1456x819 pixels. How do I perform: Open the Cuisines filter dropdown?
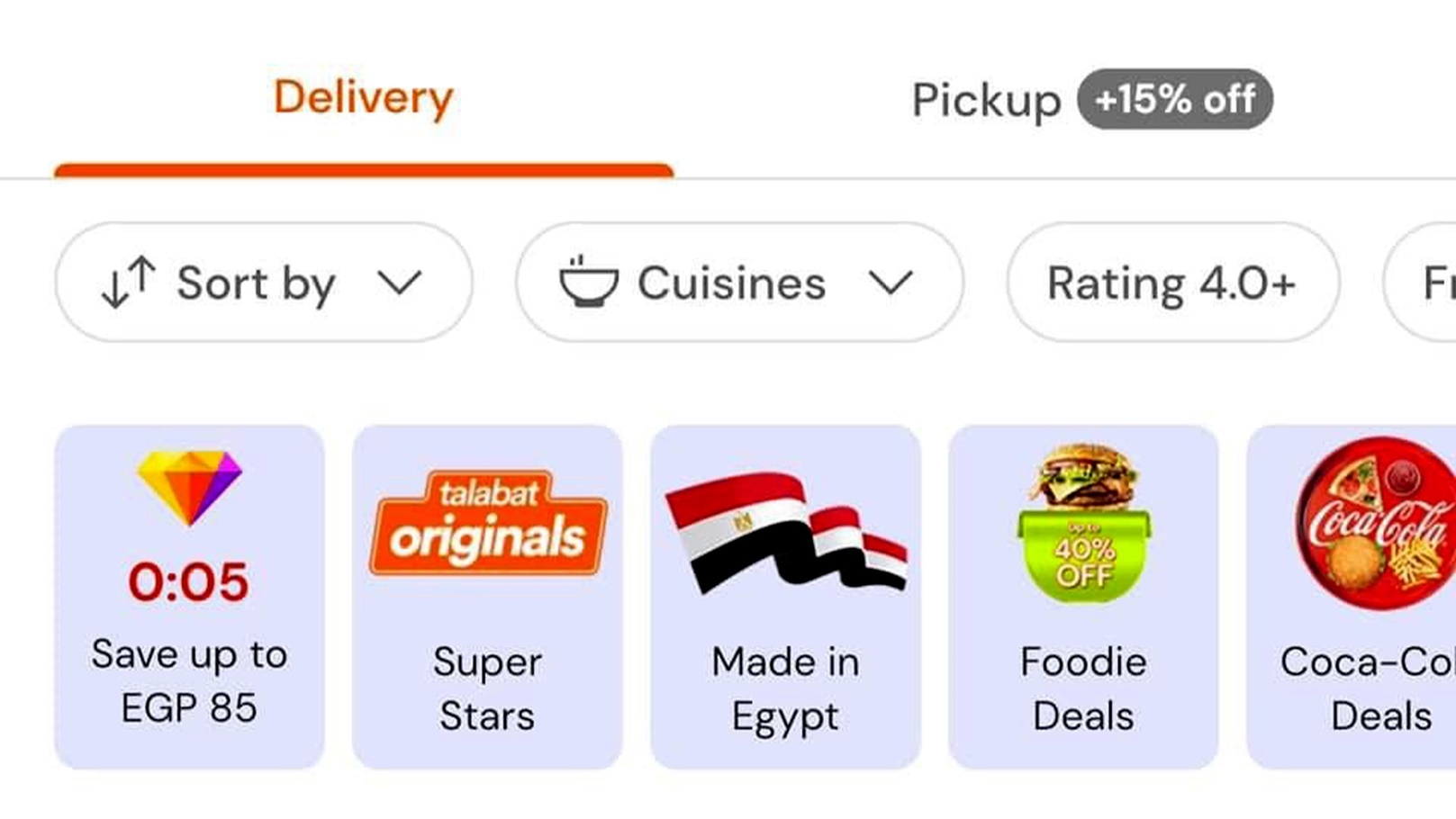(738, 283)
